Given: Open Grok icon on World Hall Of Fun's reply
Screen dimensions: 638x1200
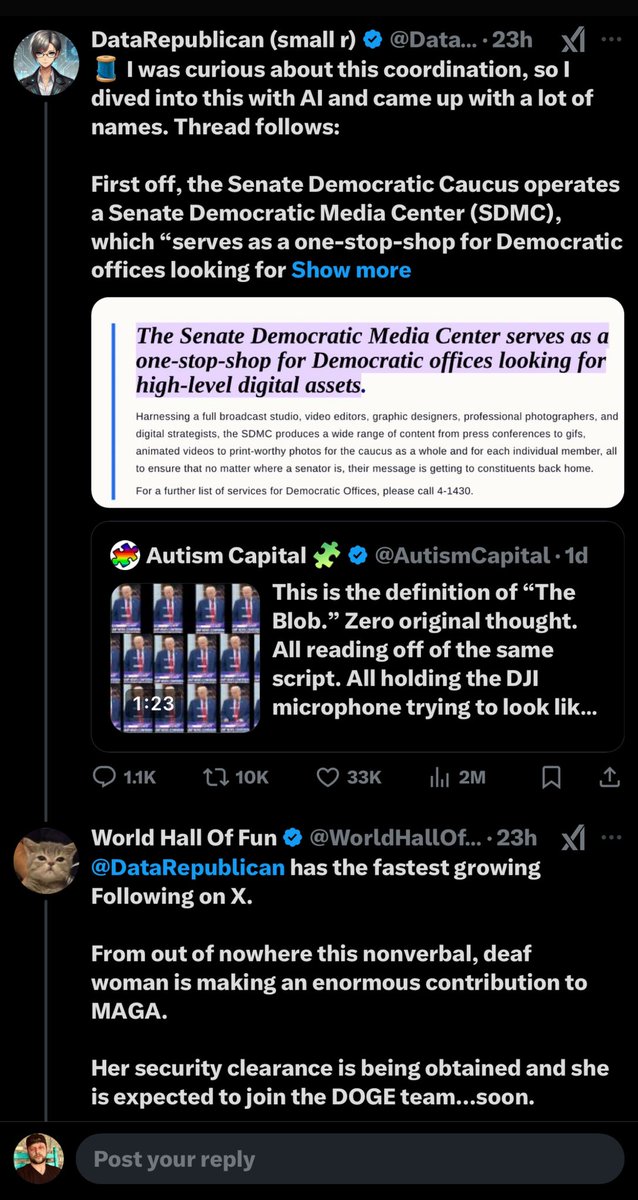Looking at the screenshot, I should click(572, 838).
